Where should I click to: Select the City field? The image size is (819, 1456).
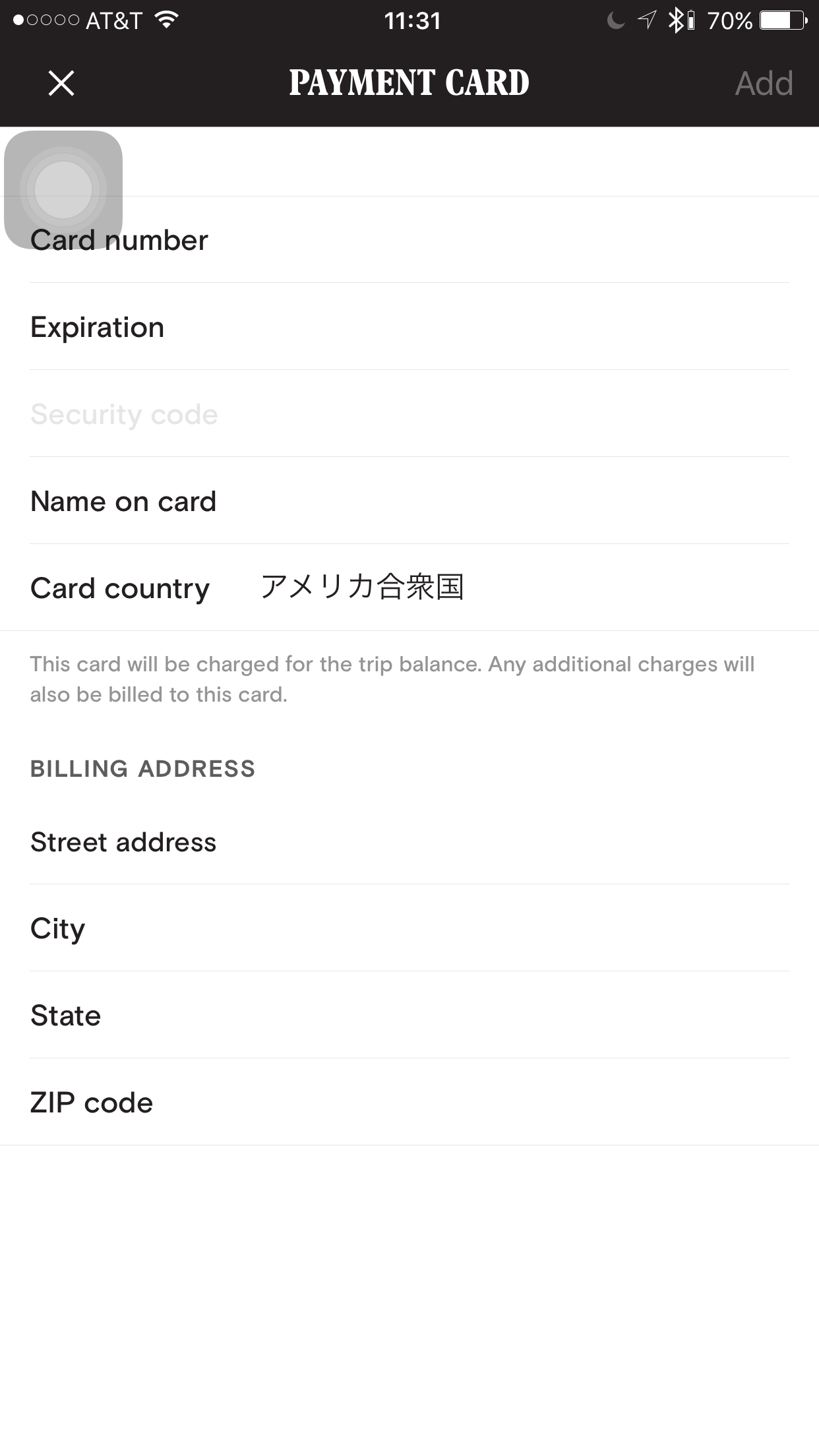[409, 928]
